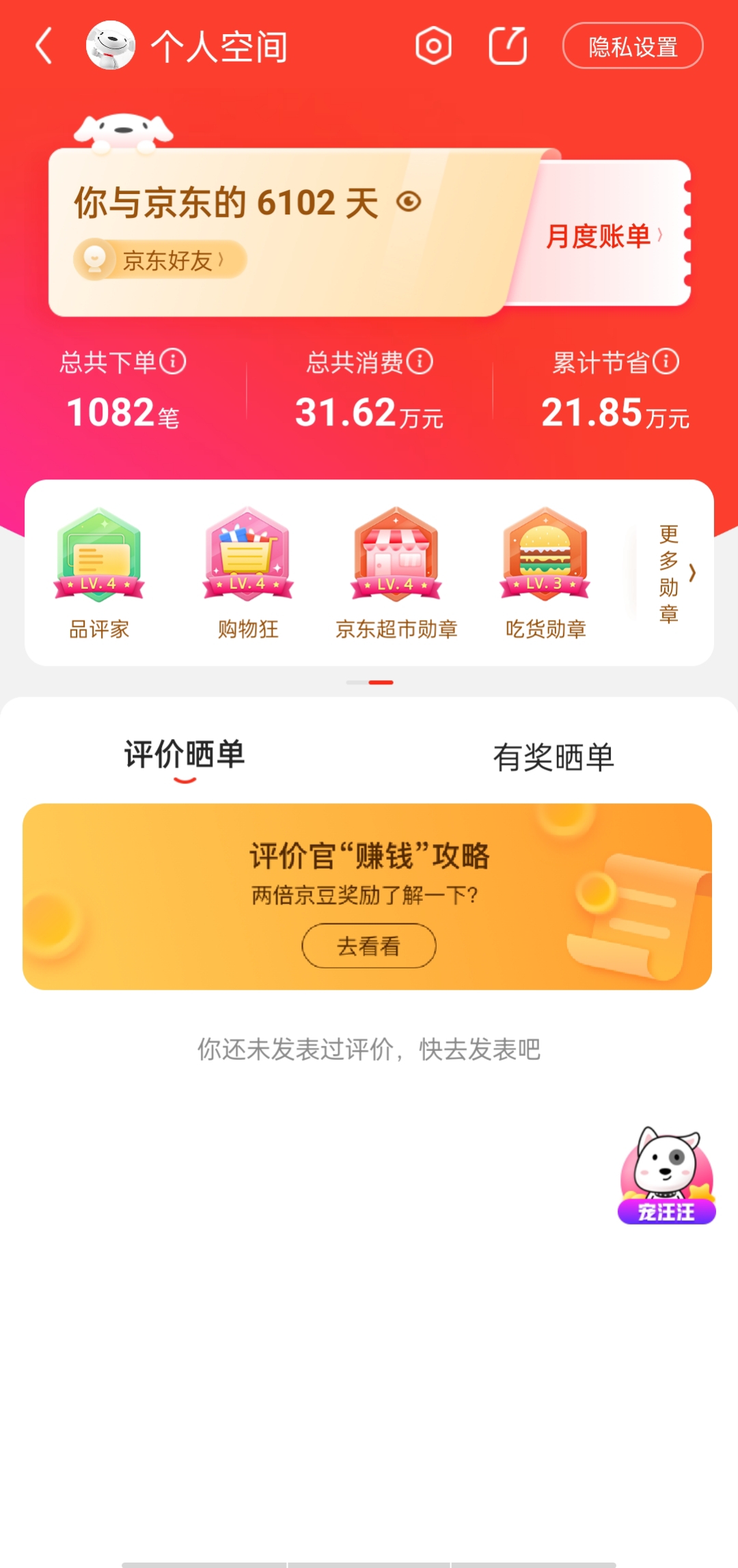Go back from 个人空间 page
Image resolution: width=738 pixels, height=1568 pixels.
44,46
